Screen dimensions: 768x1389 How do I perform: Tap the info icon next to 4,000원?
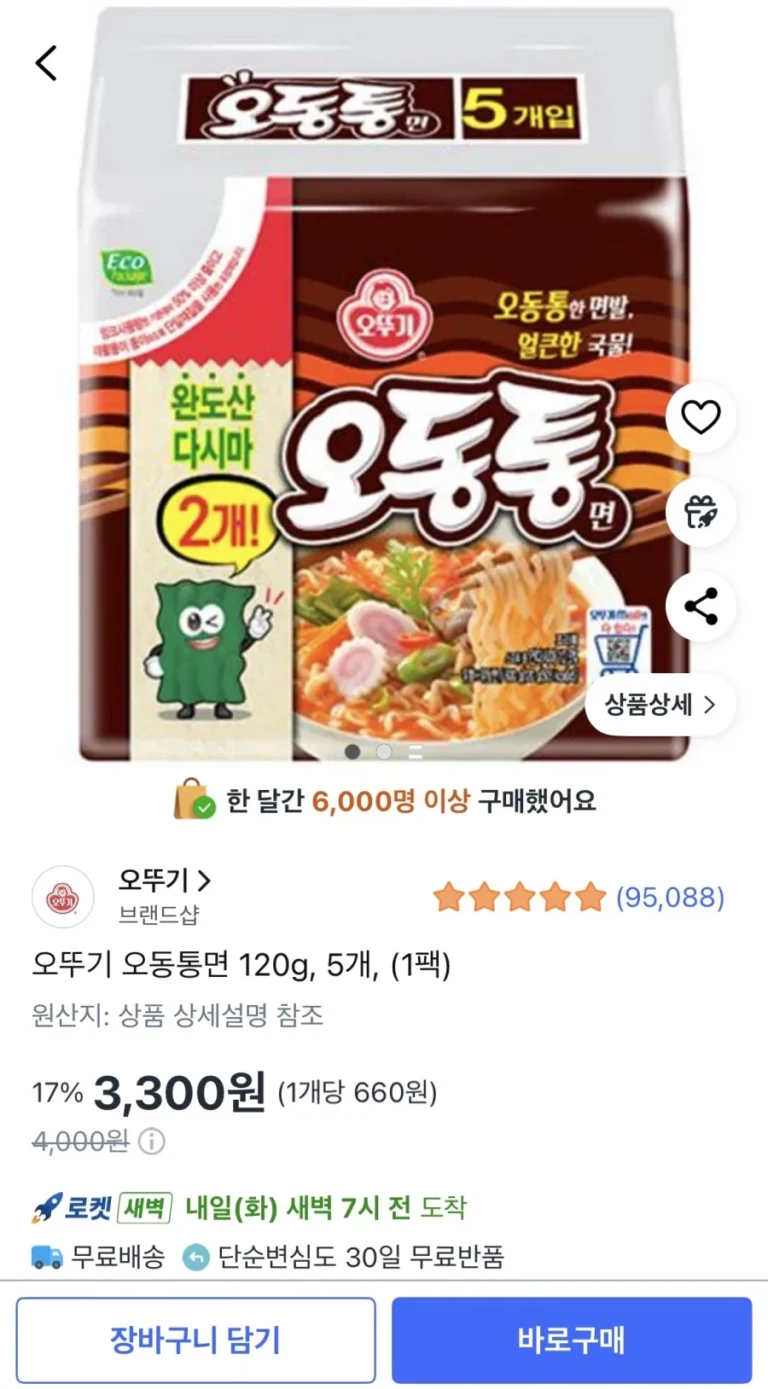coord(151,1141)
